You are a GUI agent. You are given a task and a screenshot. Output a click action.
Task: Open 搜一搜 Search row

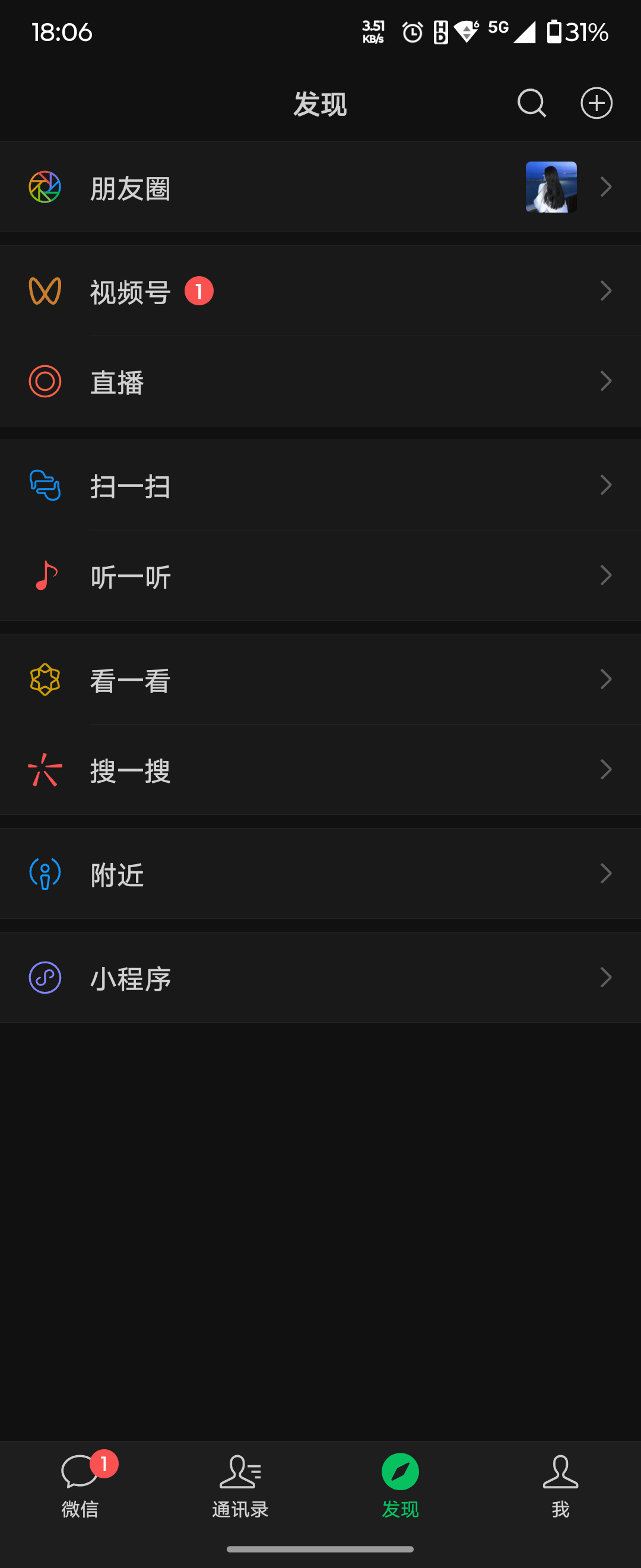click(x=320, y=770)
